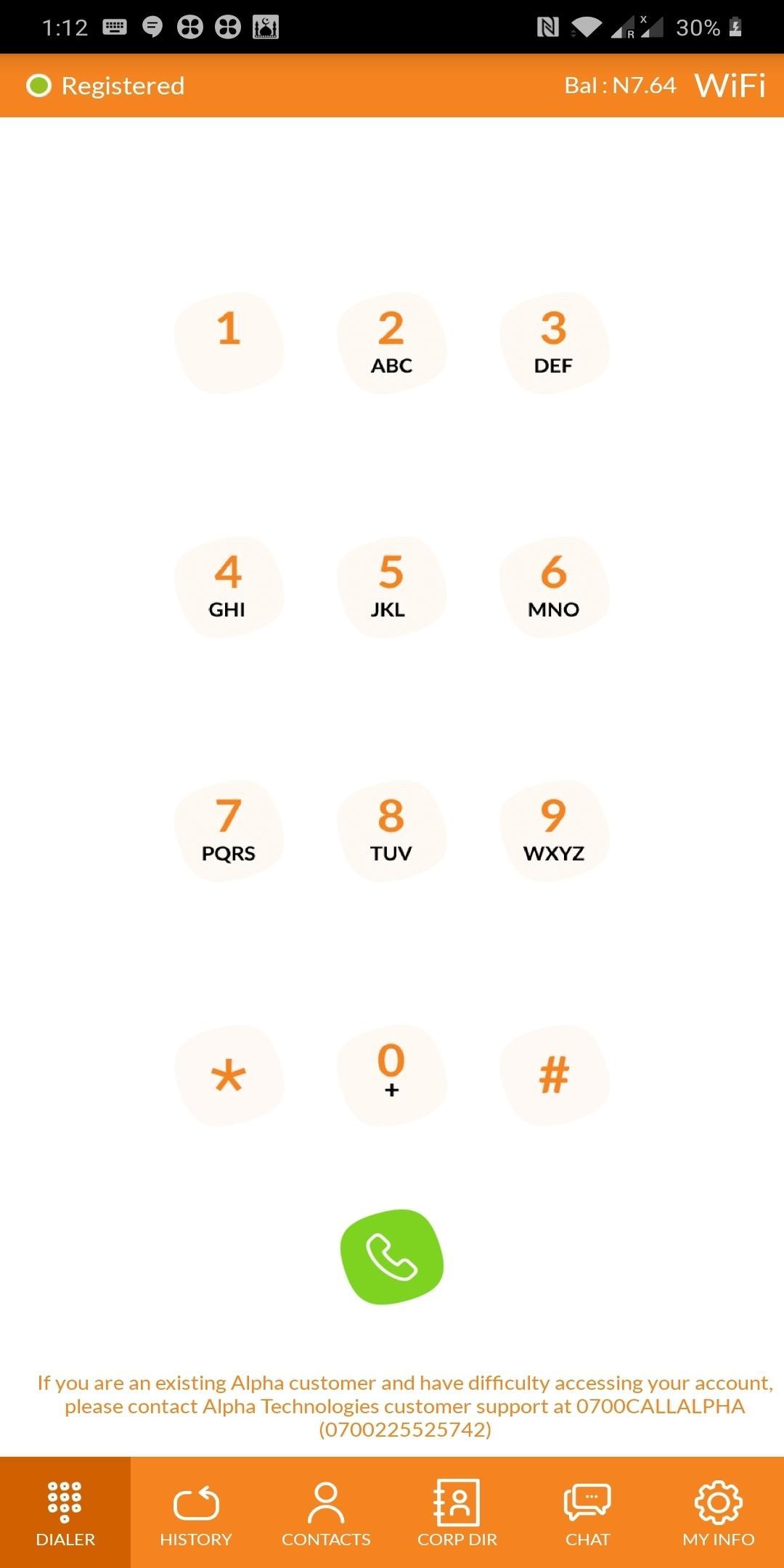
Task: Select the Dialer tab
Action: click(65, 1513)
